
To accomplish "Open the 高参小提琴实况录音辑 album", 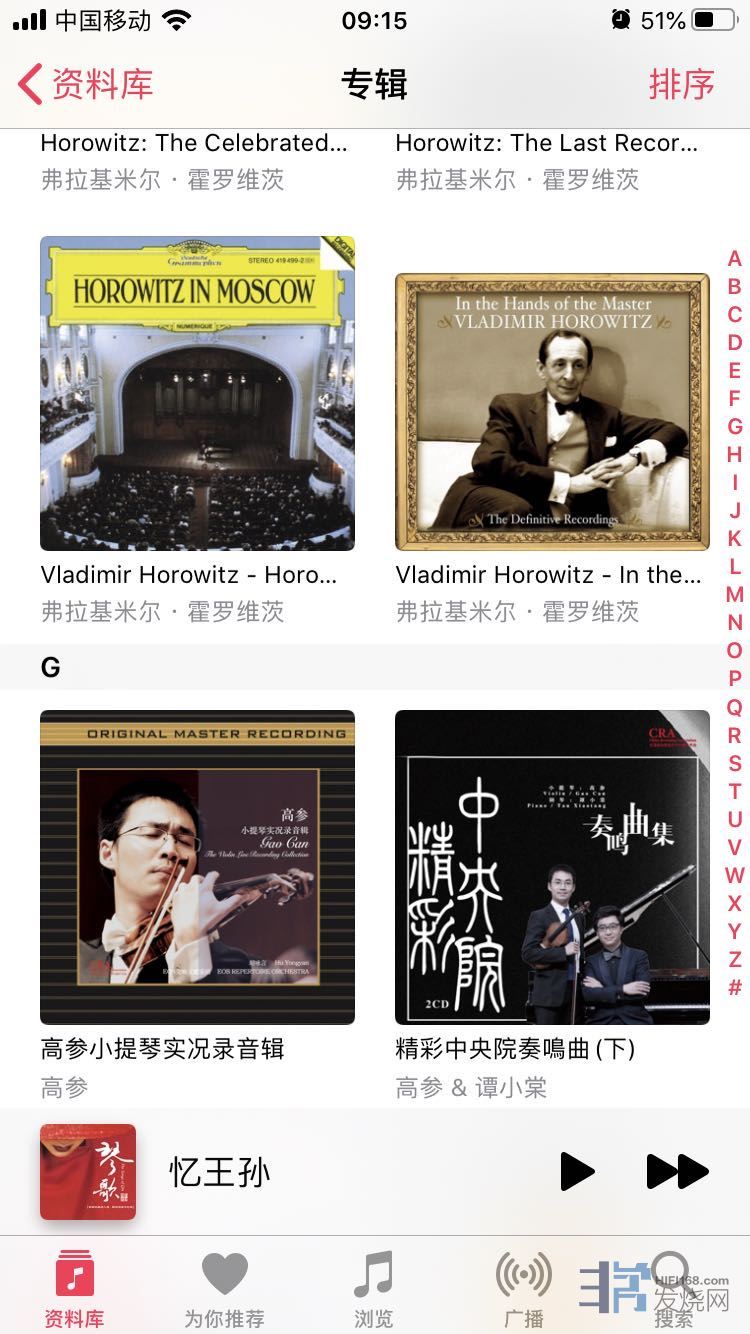I will (197, 867).
